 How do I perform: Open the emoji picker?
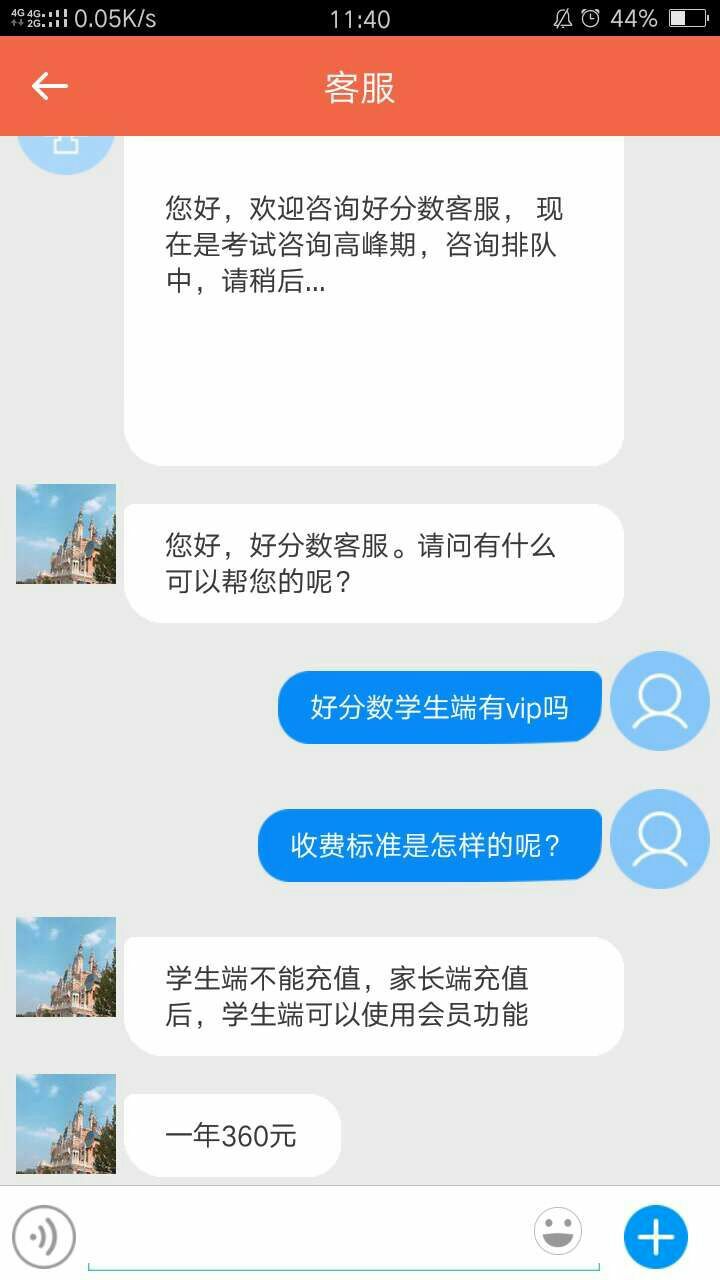[x=558, y=1232]
